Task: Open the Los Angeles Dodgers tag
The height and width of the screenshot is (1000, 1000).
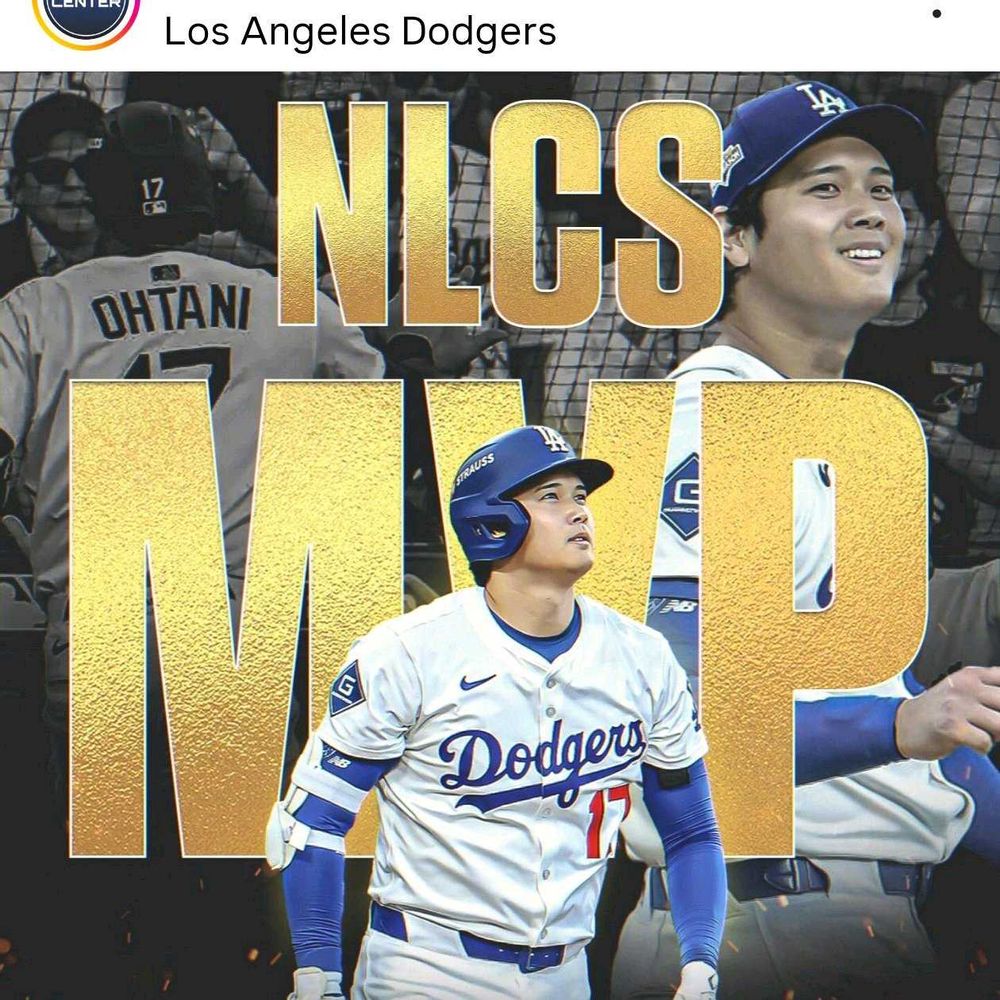Action: [x=360, y=32]
